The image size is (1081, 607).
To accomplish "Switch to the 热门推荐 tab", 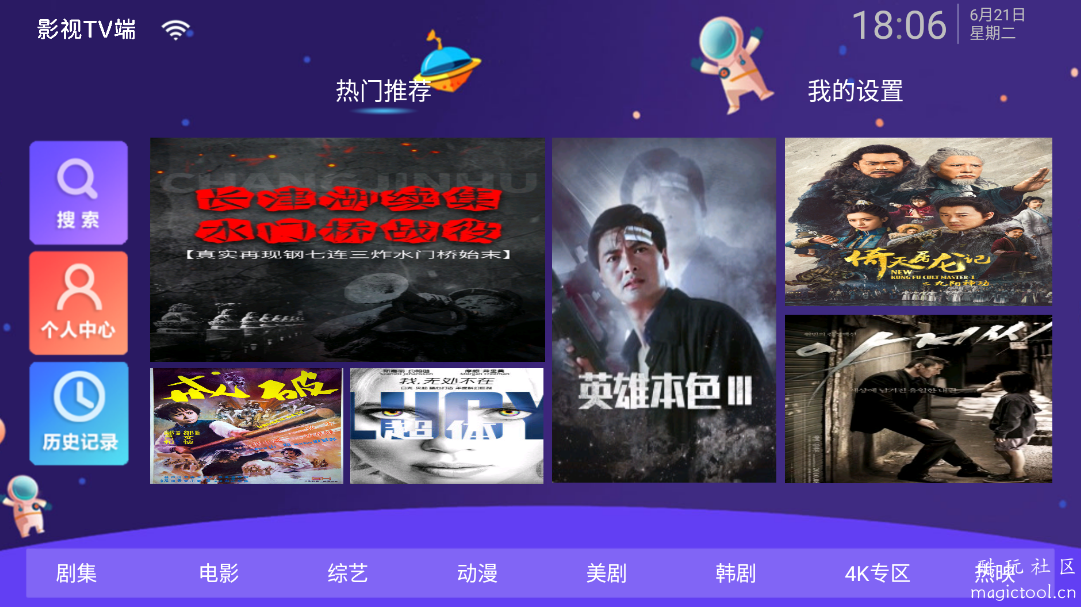I will 383,91.
